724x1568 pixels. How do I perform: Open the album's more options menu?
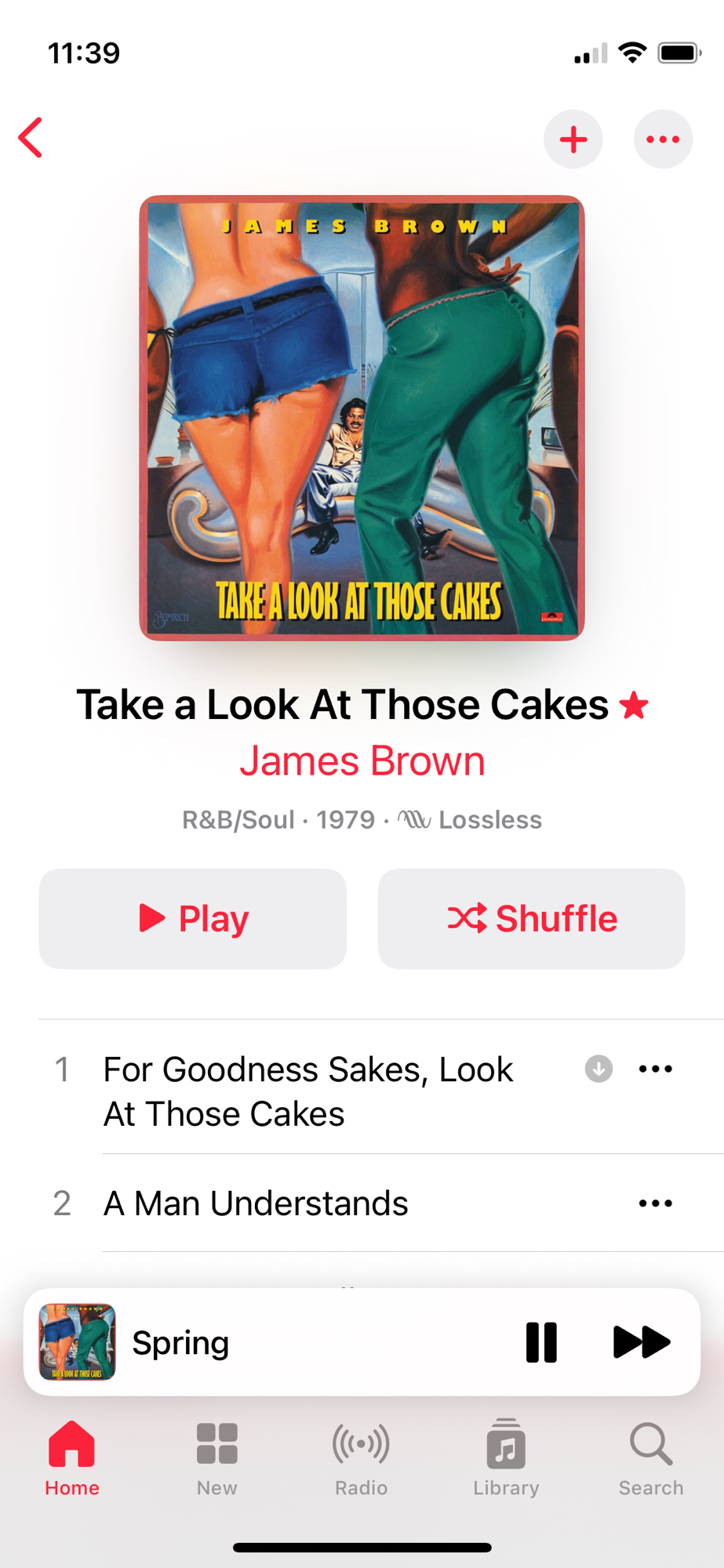pyautogui.click(x=663, y=140)
